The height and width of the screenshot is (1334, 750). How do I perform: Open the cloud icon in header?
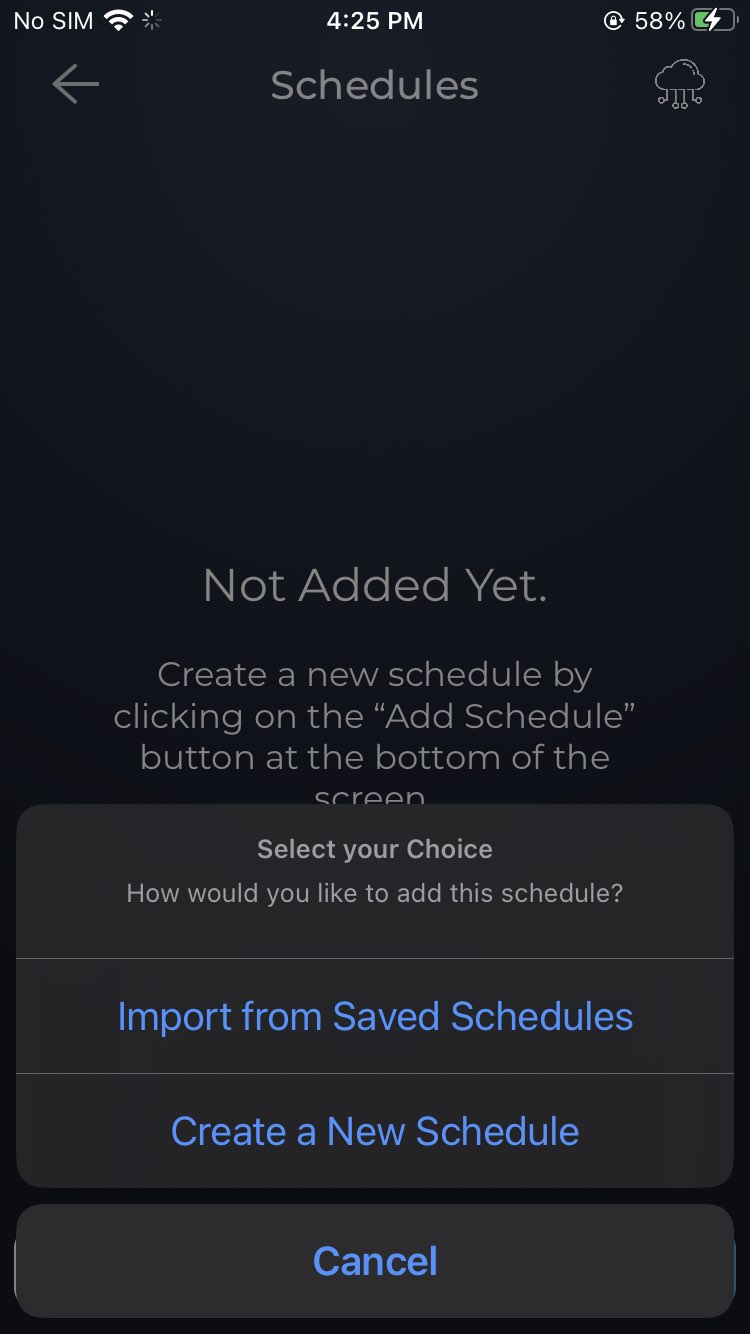[x=679, y=86]
